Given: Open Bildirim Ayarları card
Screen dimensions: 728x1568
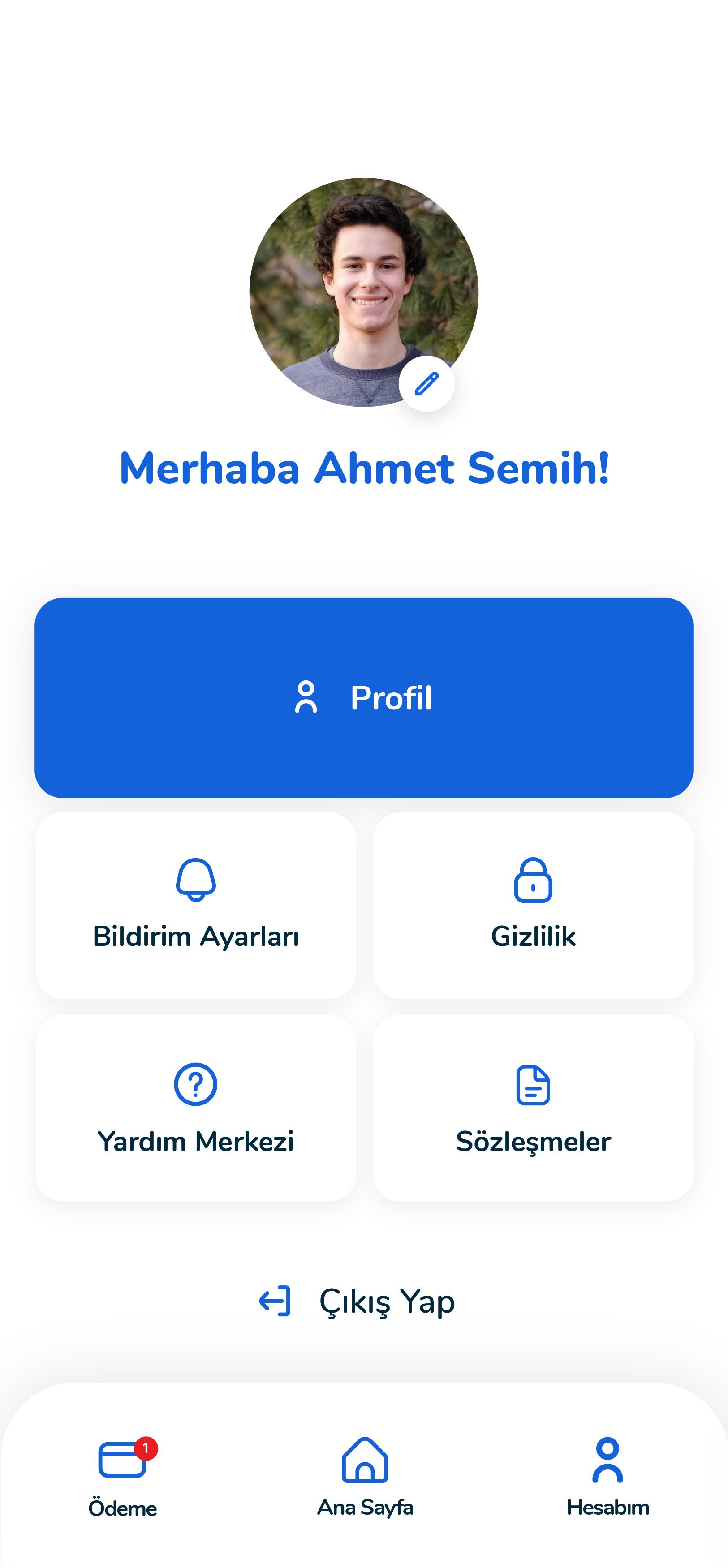Looking at the screenshot, I should pyautogui.click(x=195, y=905).
